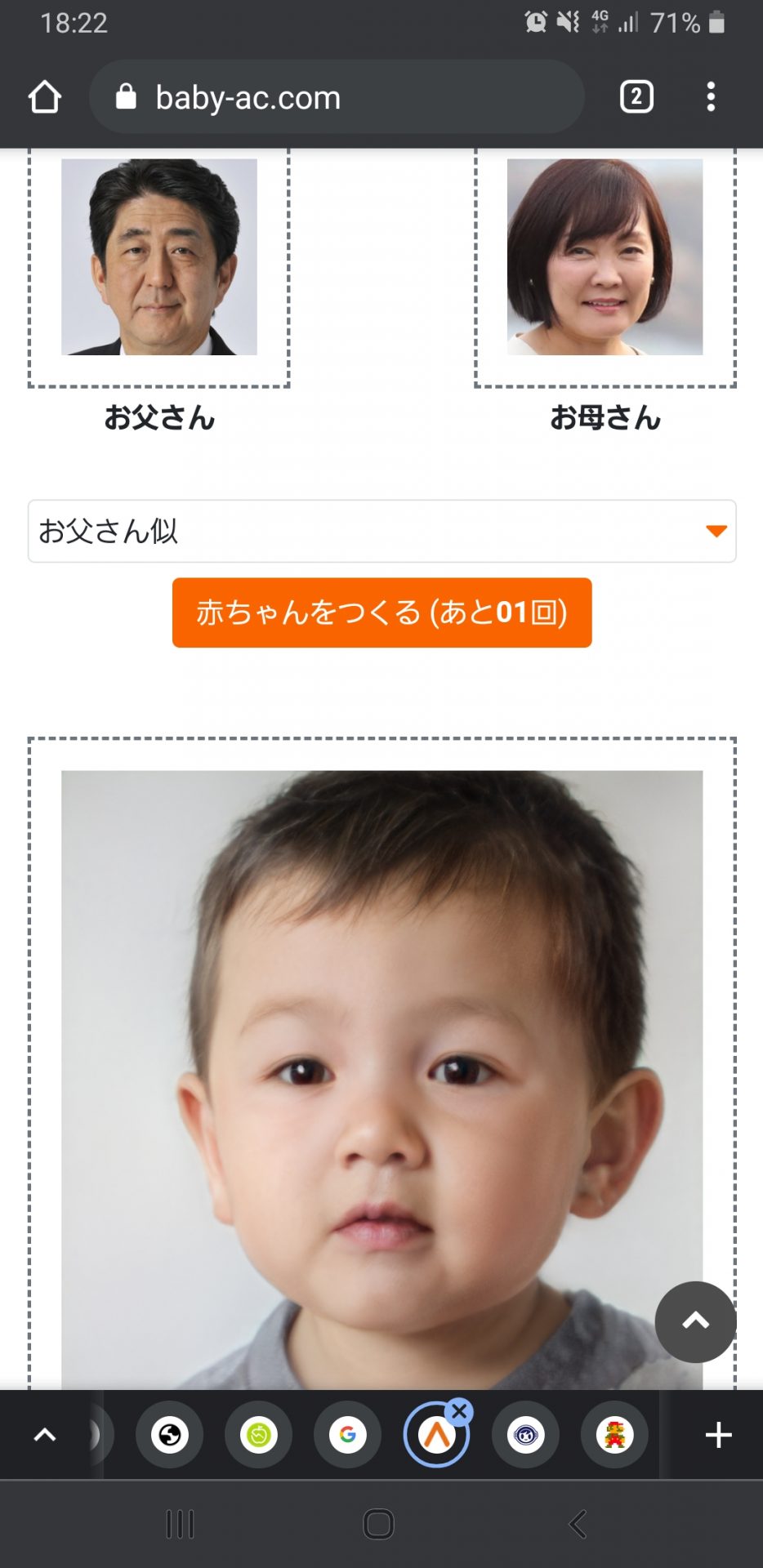This screenshot has height=1568, width=763.
Task: Expand the bottom shortcut bar chevron
Action: point(45,1435)
